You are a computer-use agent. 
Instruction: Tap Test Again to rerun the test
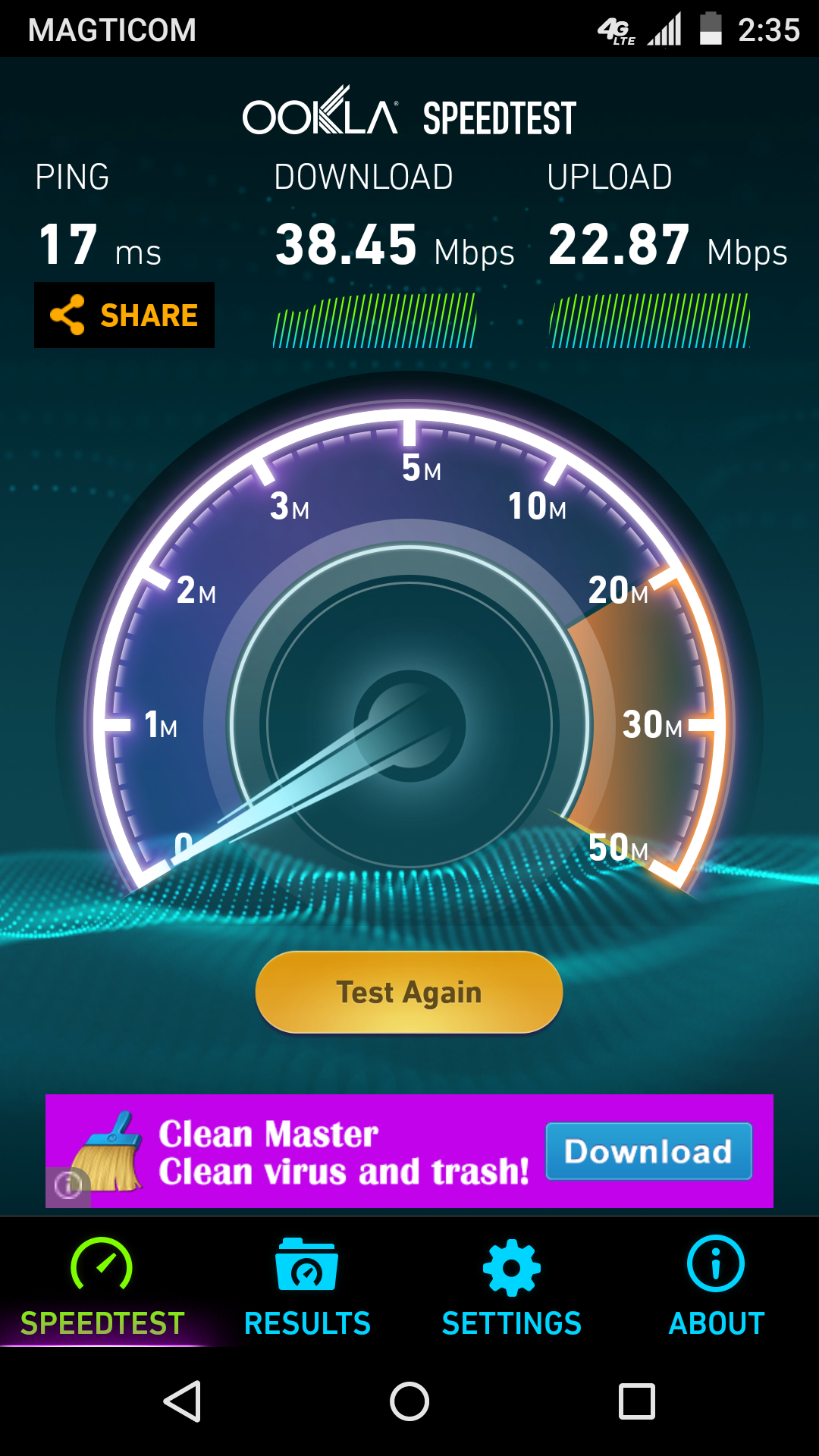coord(409,992)
